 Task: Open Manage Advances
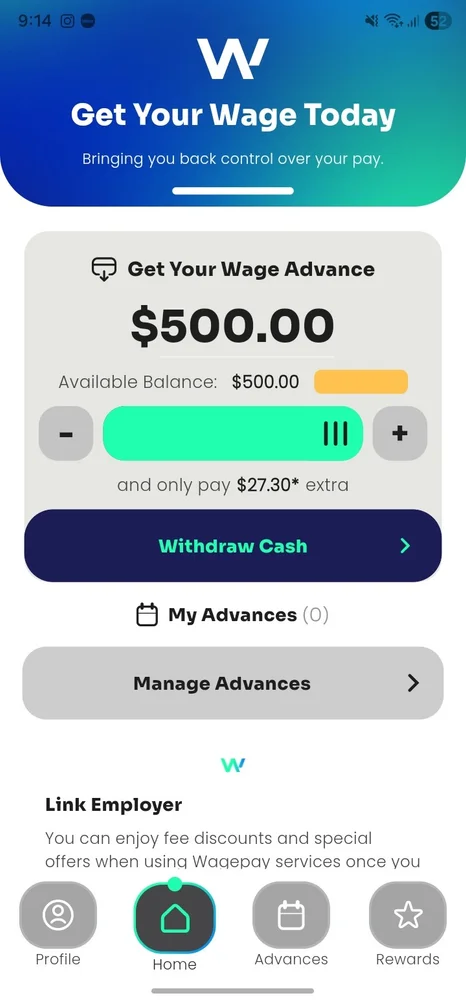[233, 684]
